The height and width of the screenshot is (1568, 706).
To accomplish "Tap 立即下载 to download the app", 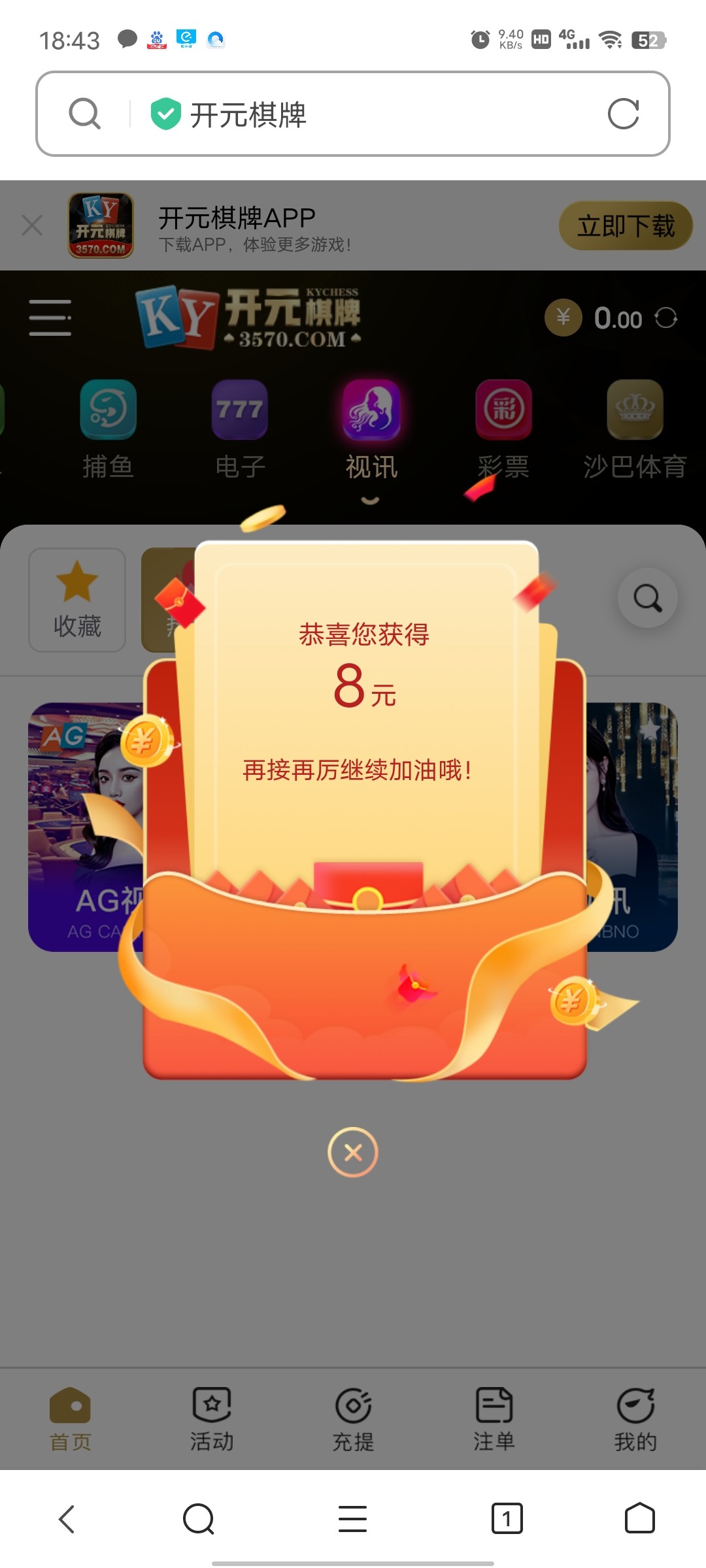I will coord(625,226).
